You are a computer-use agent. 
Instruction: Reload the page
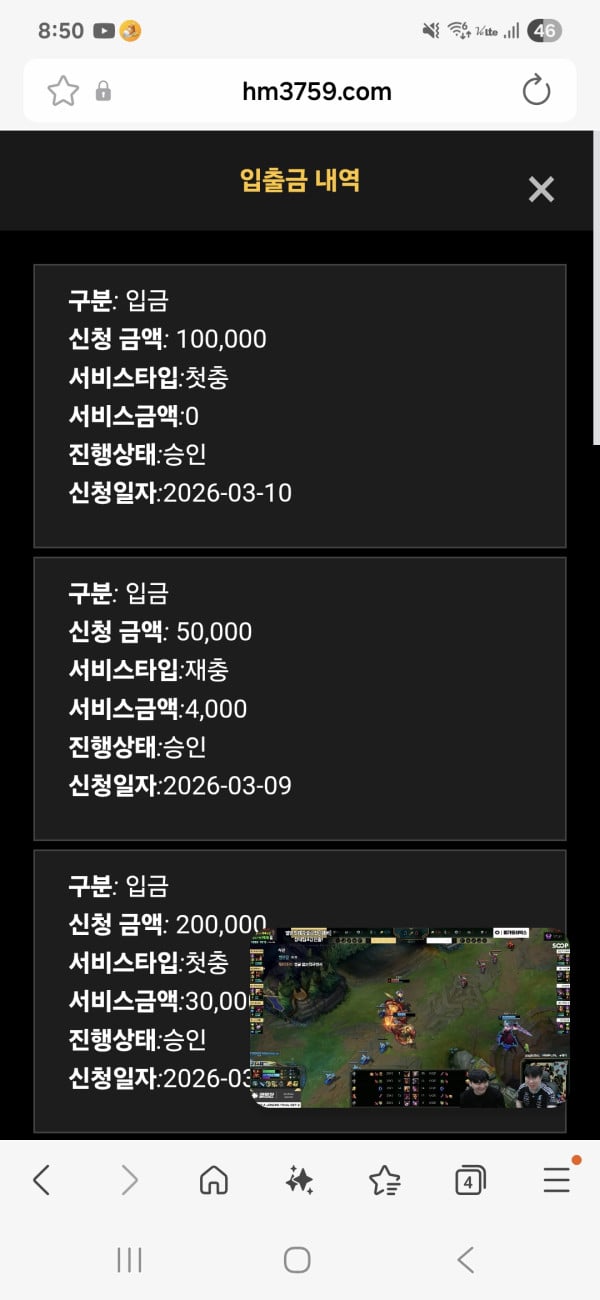tap(537, 92)
